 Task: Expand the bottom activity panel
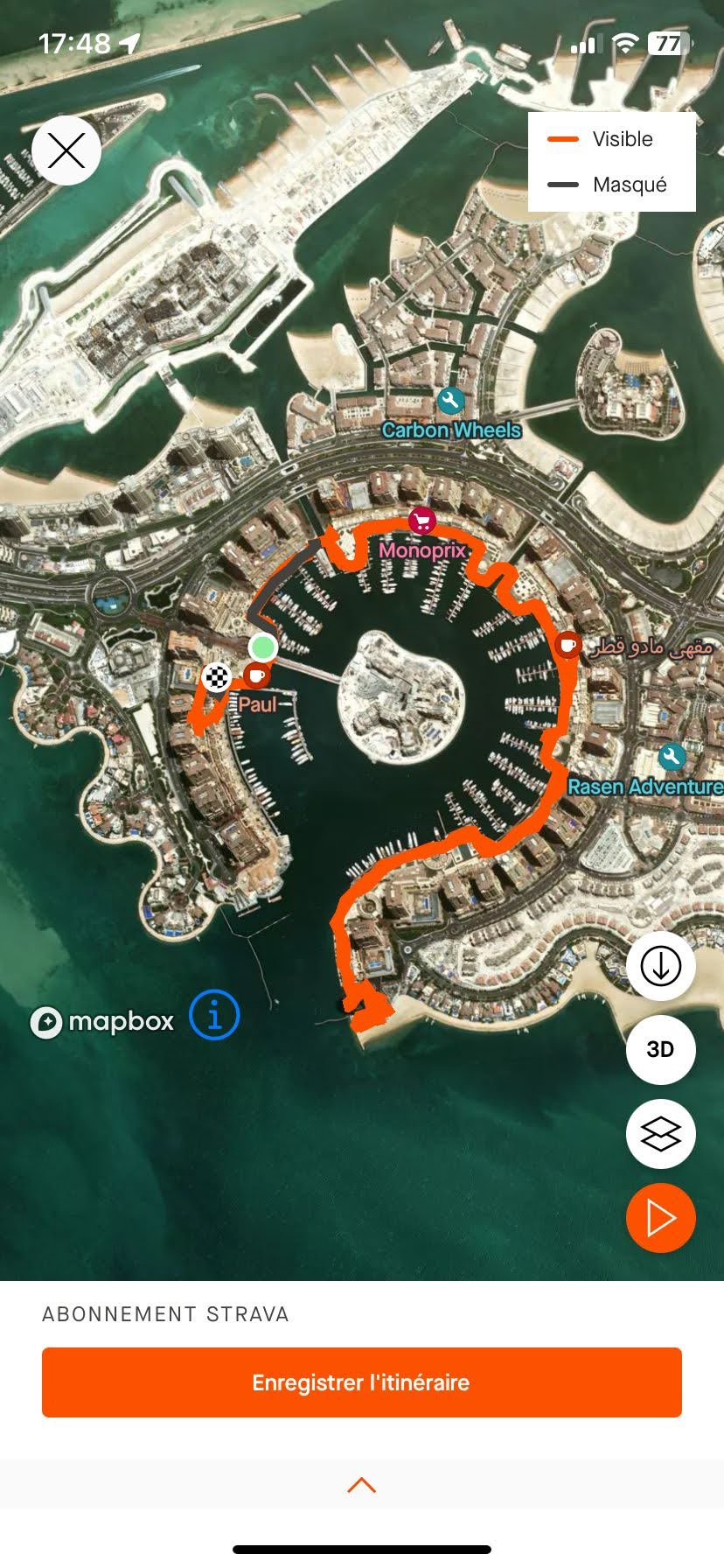(x=361, y=1485)
